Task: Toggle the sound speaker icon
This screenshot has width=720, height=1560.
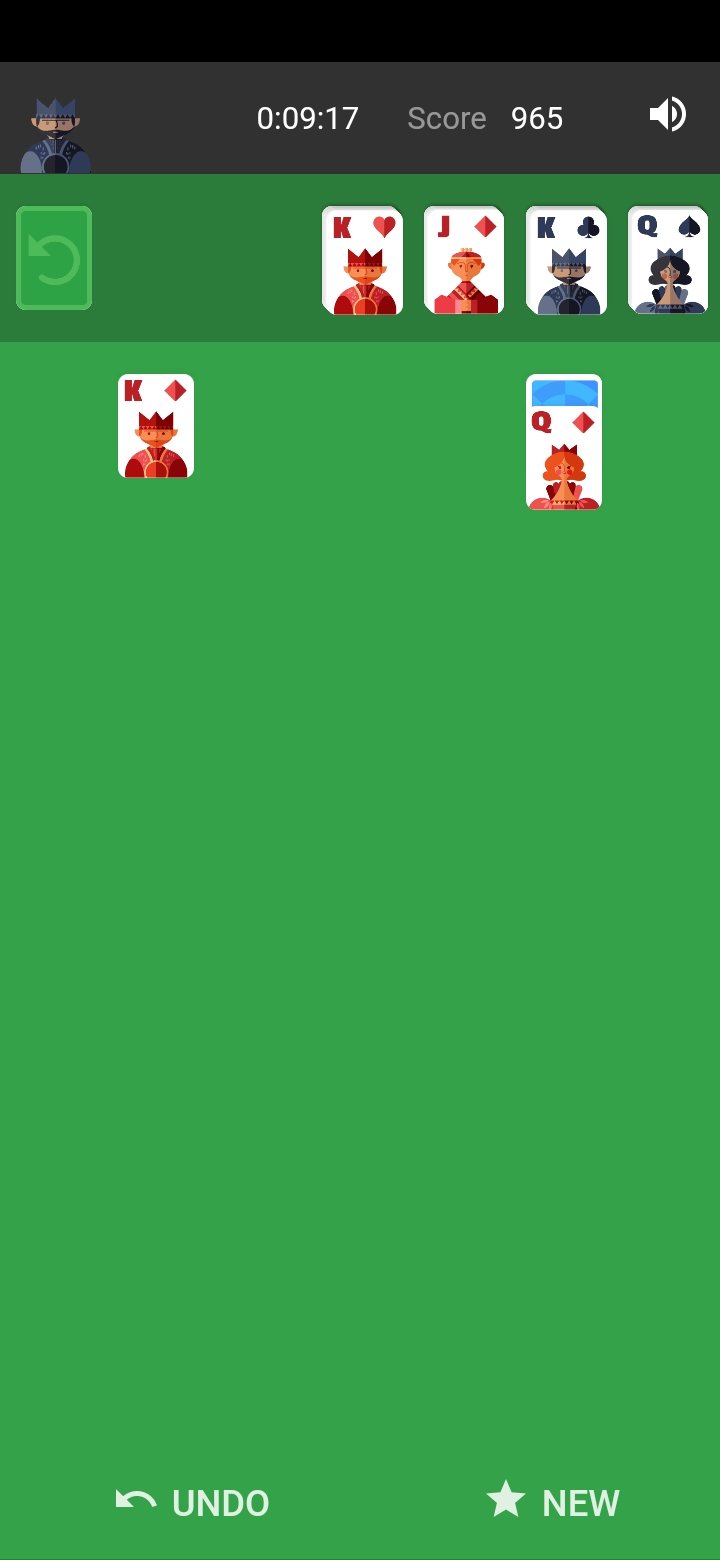Action: [x=667, y=115]
